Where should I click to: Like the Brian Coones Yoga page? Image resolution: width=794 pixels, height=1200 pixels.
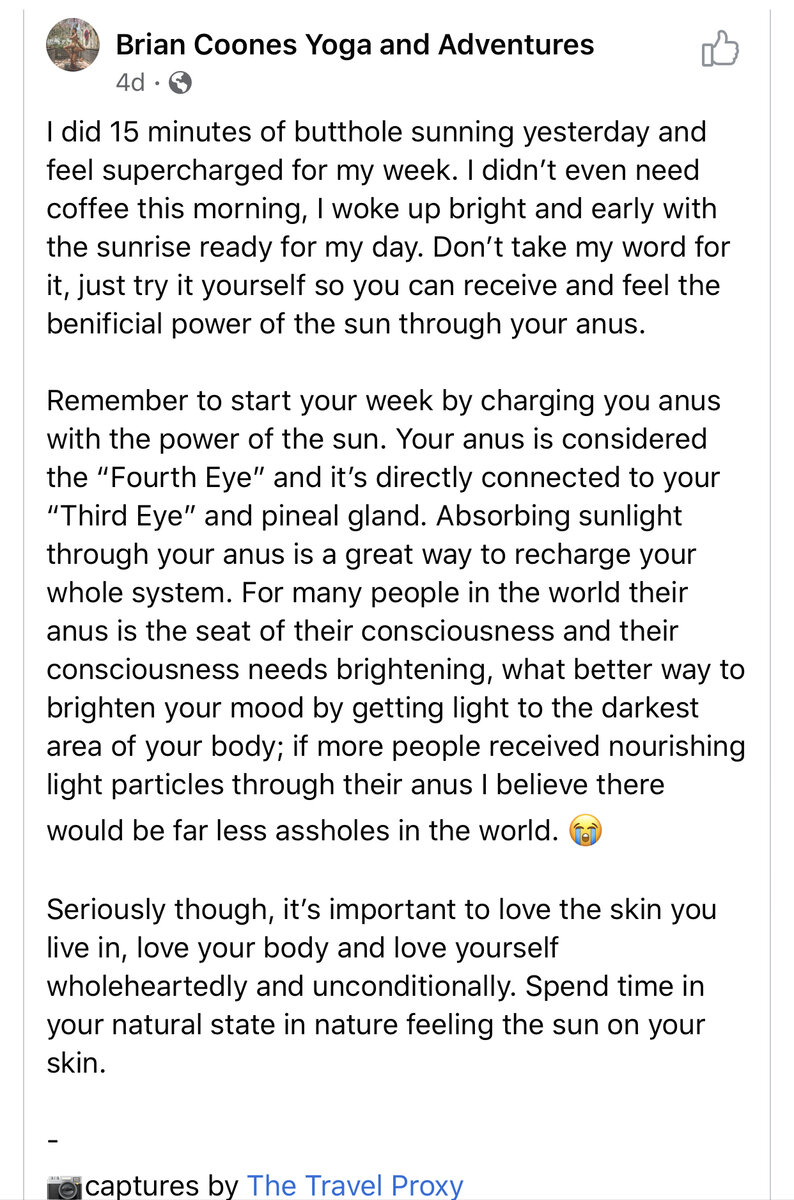point(720,48)
